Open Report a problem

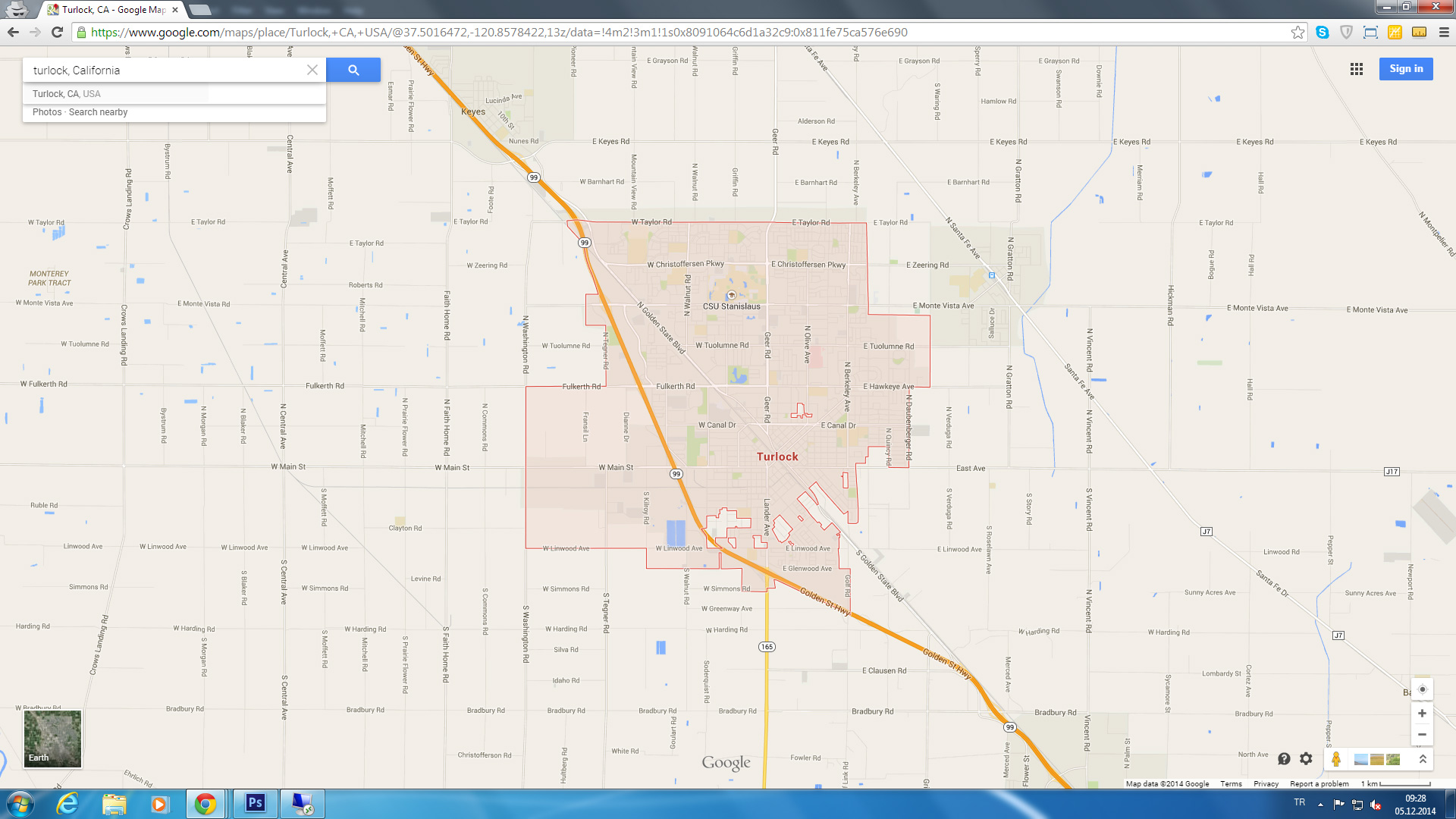[x=1319, y=784]
